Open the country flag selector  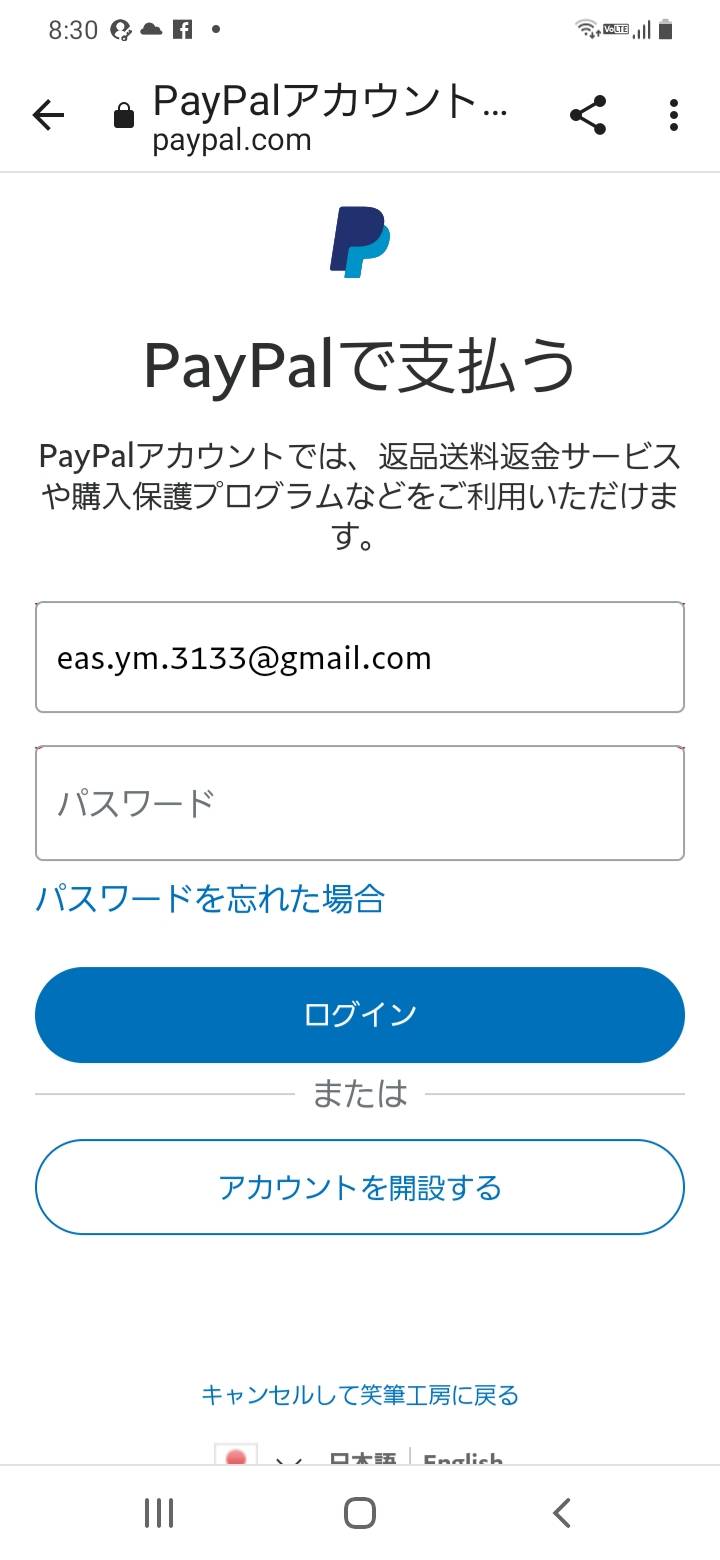[259, 1456]
